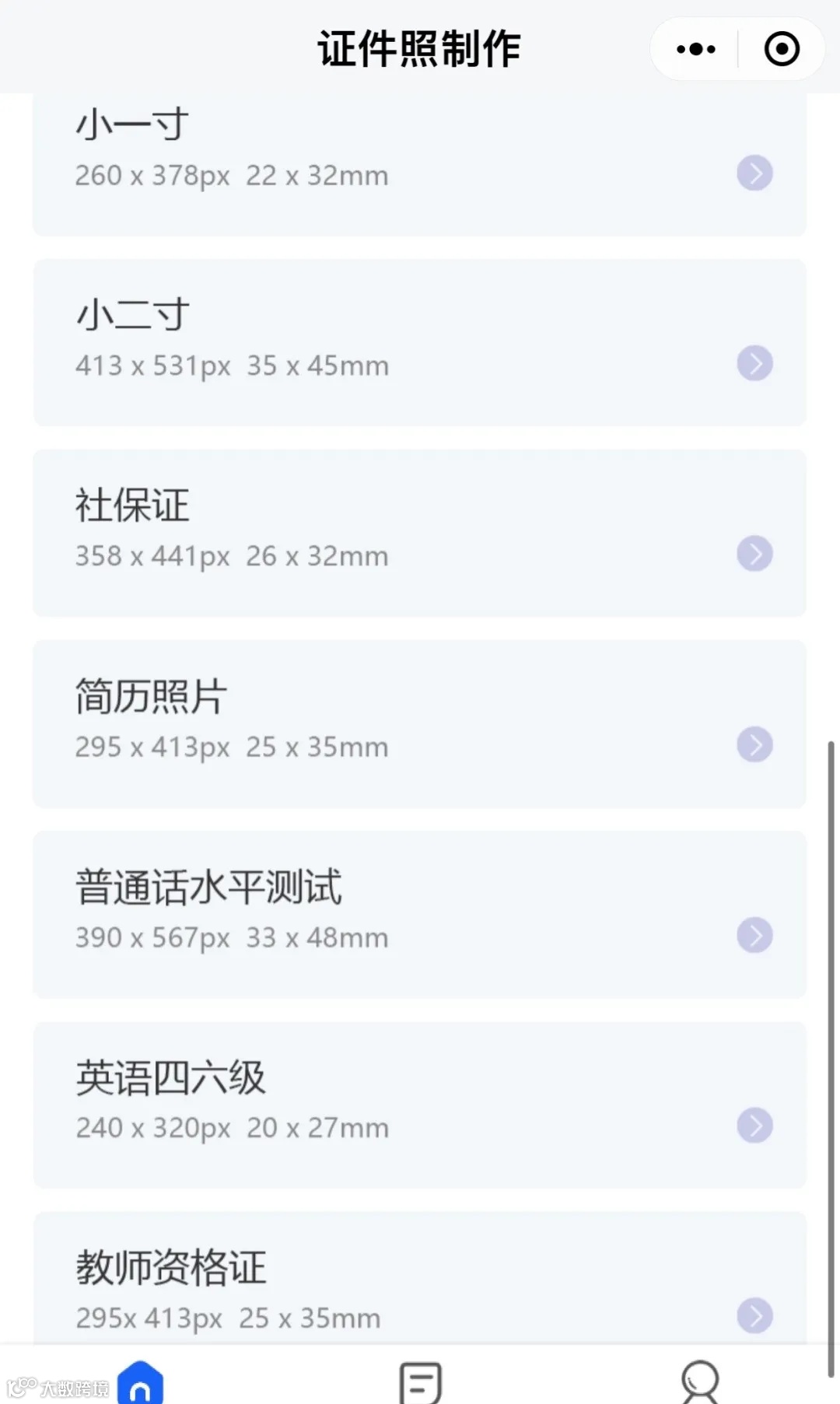840x1404 pixels.
Task: Expand the 小一寸 entry via its chevron
Action: (x=754, y=173)
